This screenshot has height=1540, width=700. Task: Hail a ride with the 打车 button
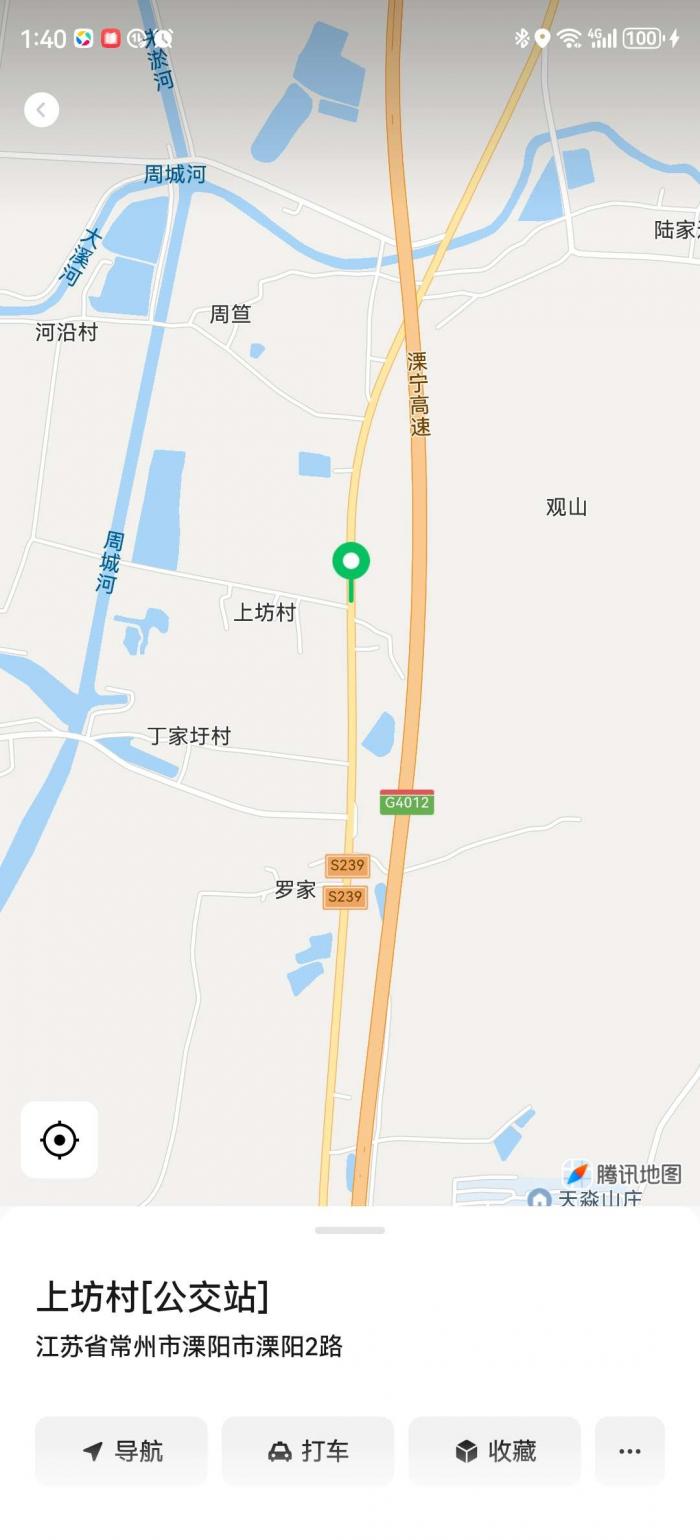pyautogui.click(x=308, y=1451)
